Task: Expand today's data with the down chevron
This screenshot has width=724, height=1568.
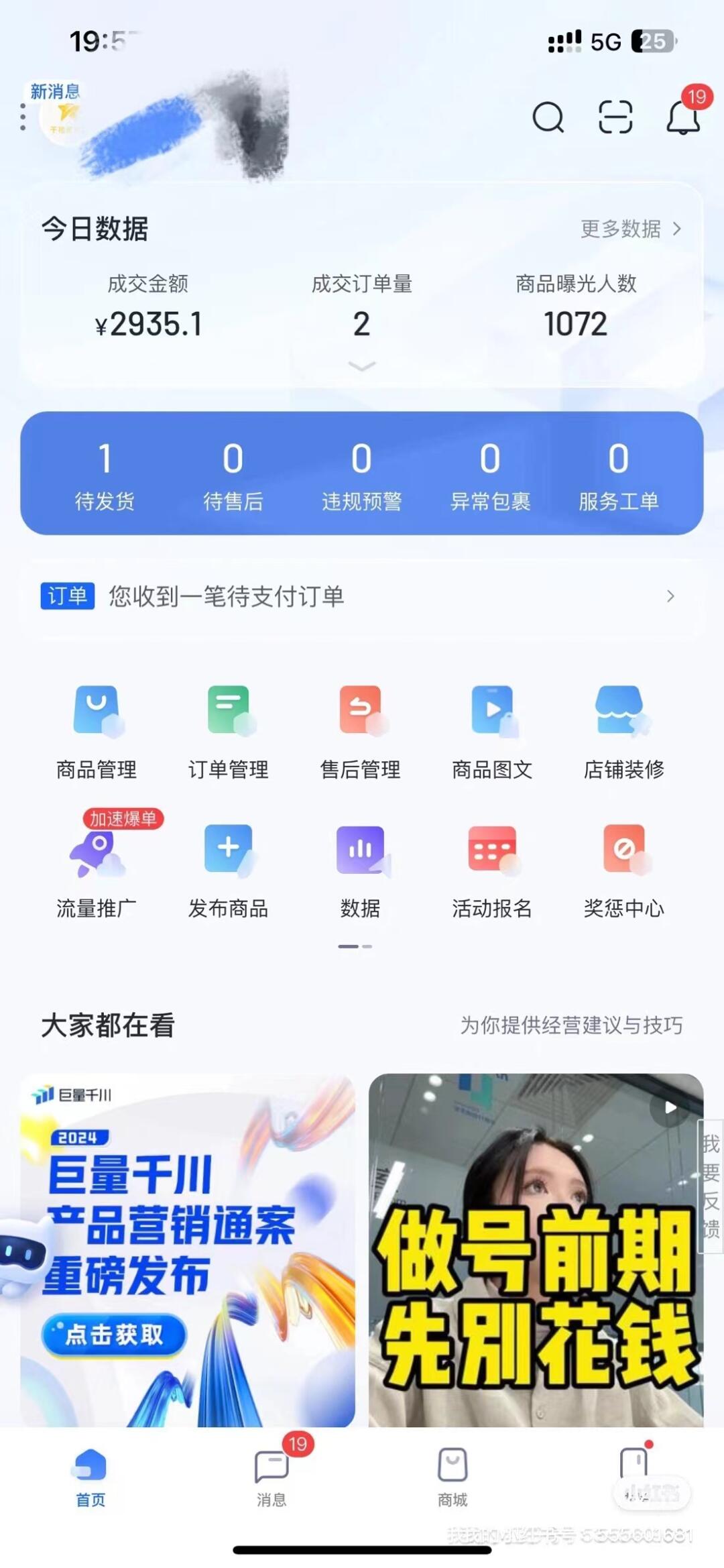Action: point(362,366)
